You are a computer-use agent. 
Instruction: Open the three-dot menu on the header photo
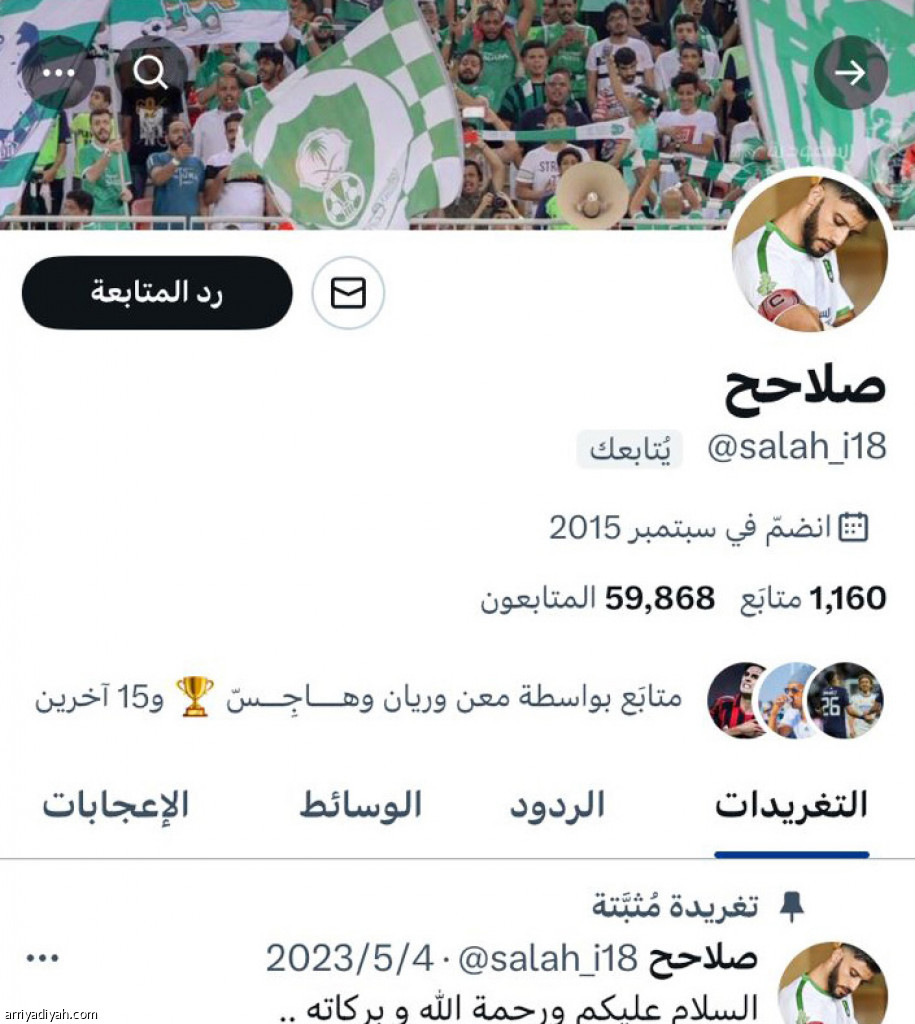(x=58, y=72)
